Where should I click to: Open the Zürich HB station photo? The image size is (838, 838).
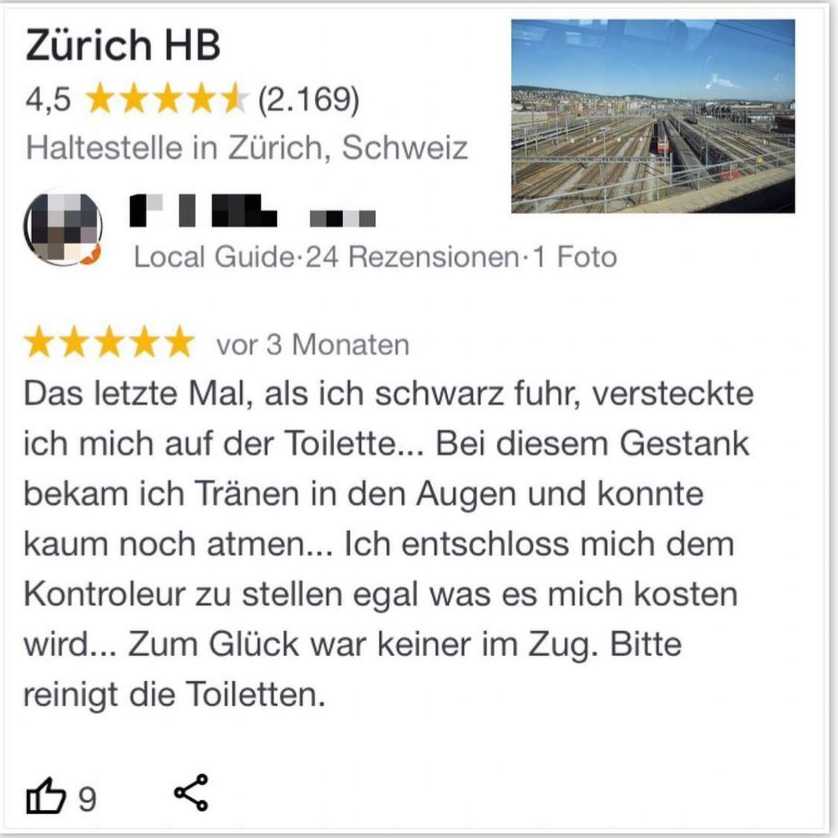653,116
